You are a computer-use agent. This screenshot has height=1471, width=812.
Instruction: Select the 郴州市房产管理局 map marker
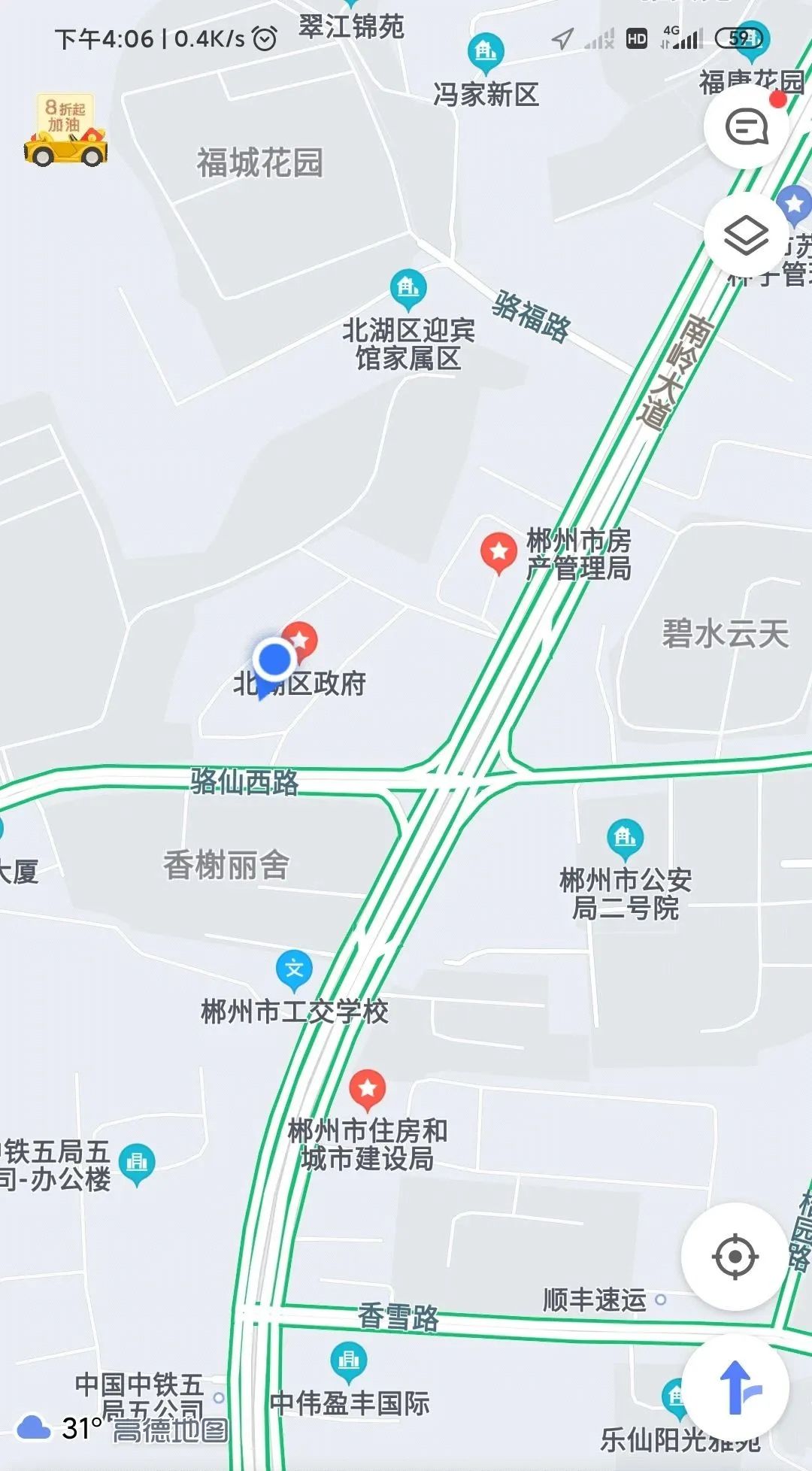click(x=498, y=553)
